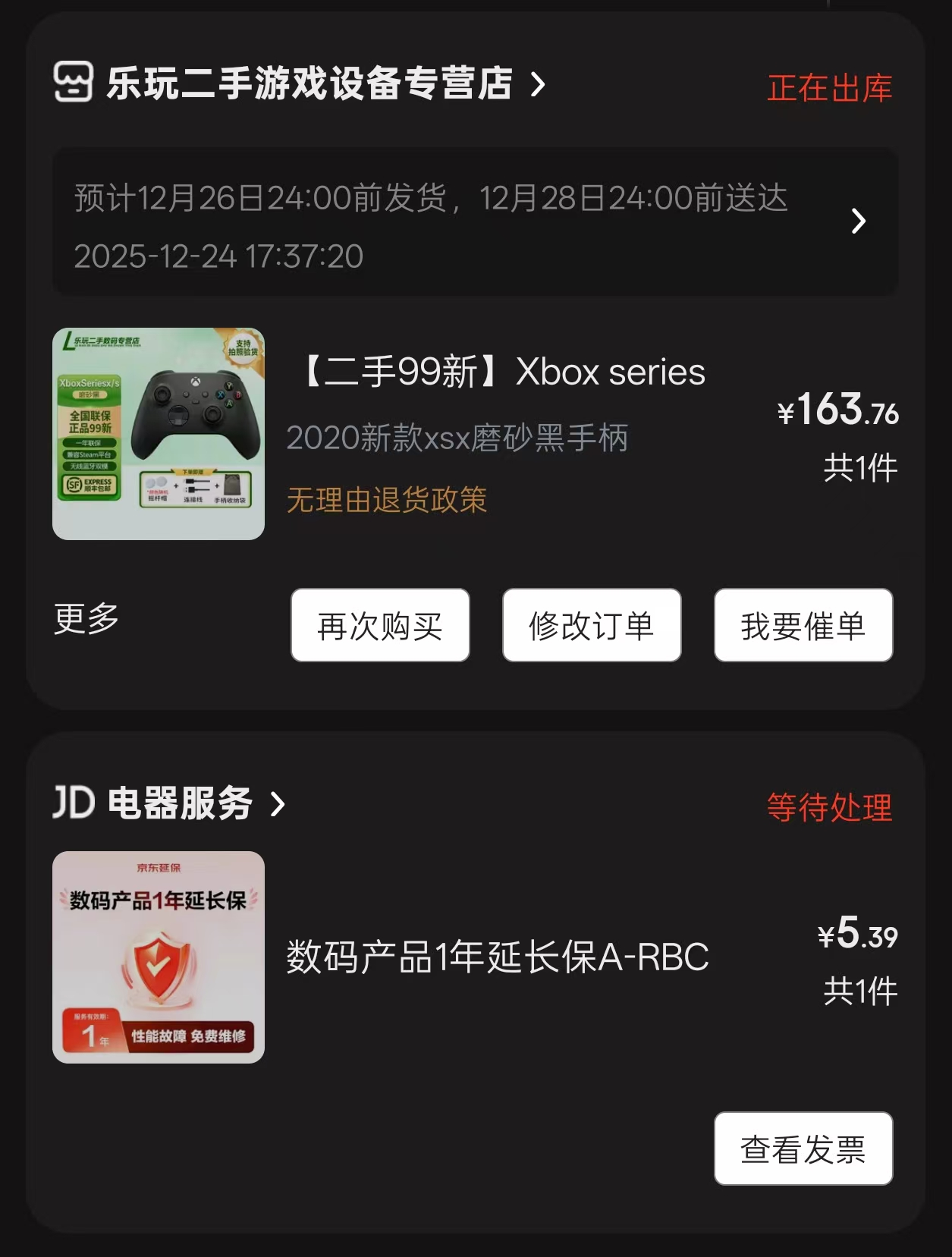Tap 修改订单 to modify order

[592, 625]
